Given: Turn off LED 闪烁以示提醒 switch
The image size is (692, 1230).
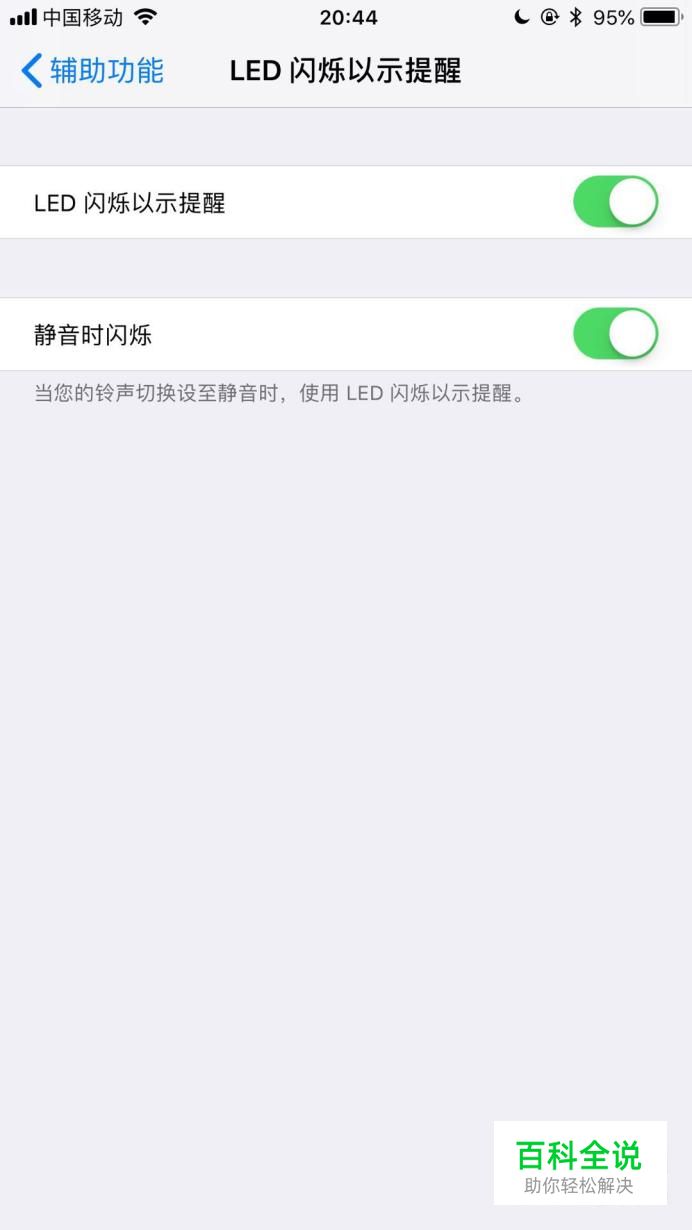Looking at the screenshot, I should click(x=615, y=202).
